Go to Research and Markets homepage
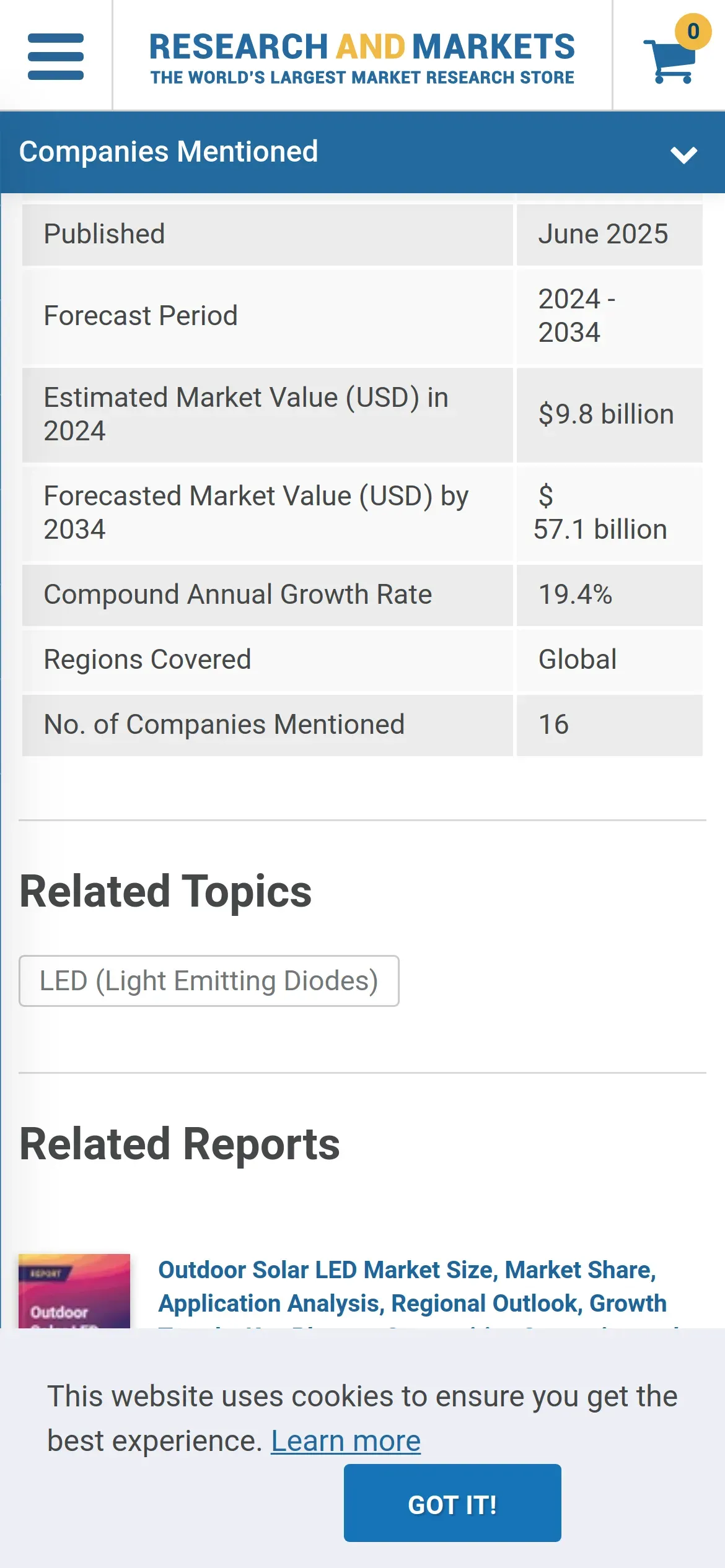Viewport: 725px width, 1568px height. coord(362,57)
